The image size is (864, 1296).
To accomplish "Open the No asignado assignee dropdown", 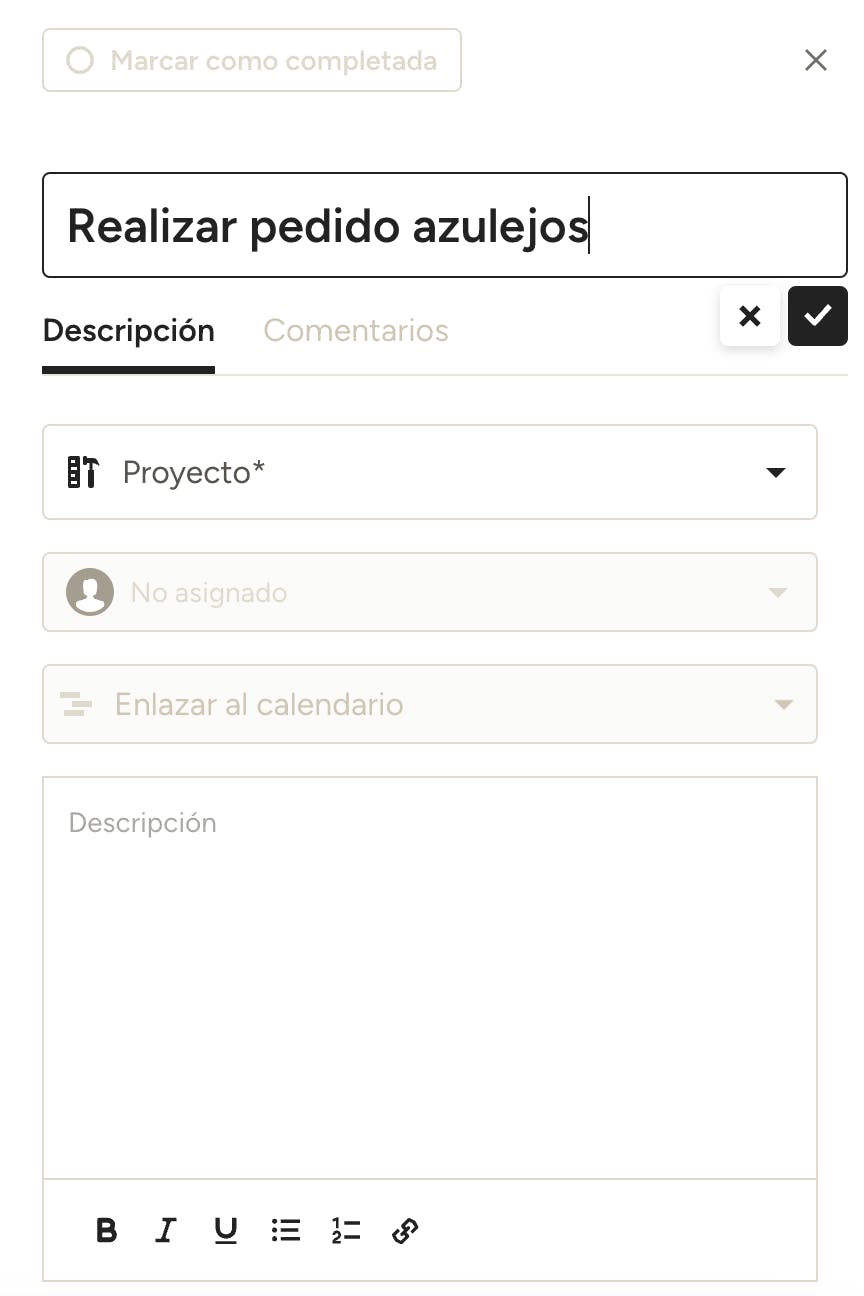I will (430, 592).
